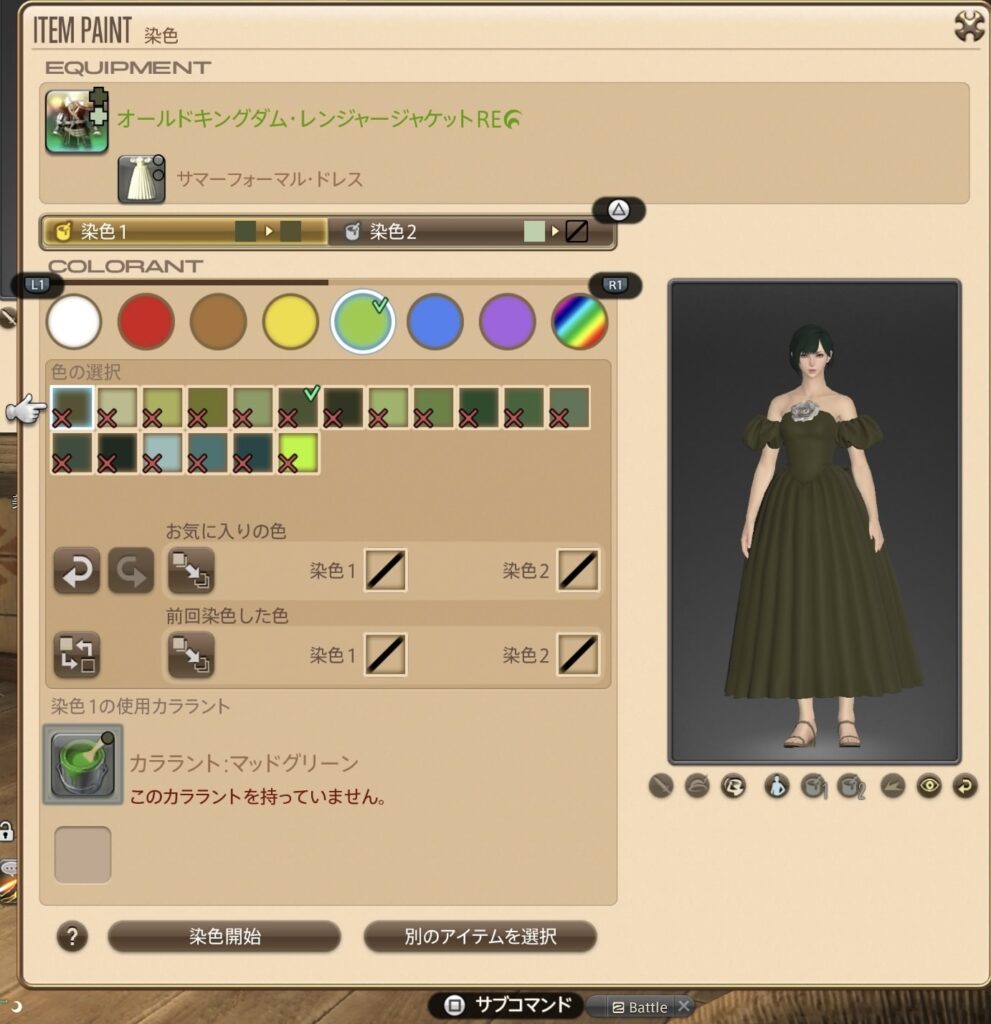The height and width of the screenshot is (1024, 991).
Task: Close the Item Paint window
Action: 969,27
